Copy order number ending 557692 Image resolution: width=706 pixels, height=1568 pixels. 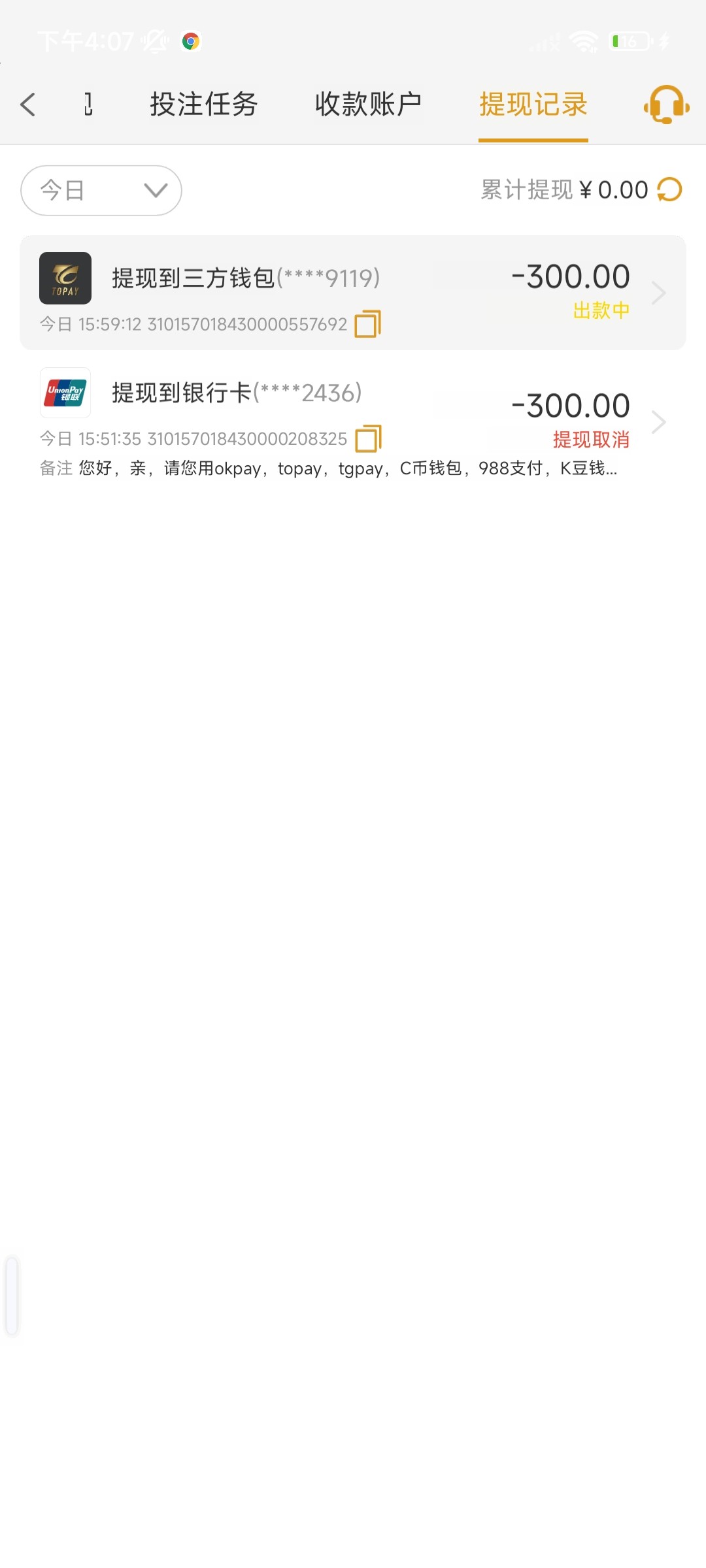(x=367, y=324)
